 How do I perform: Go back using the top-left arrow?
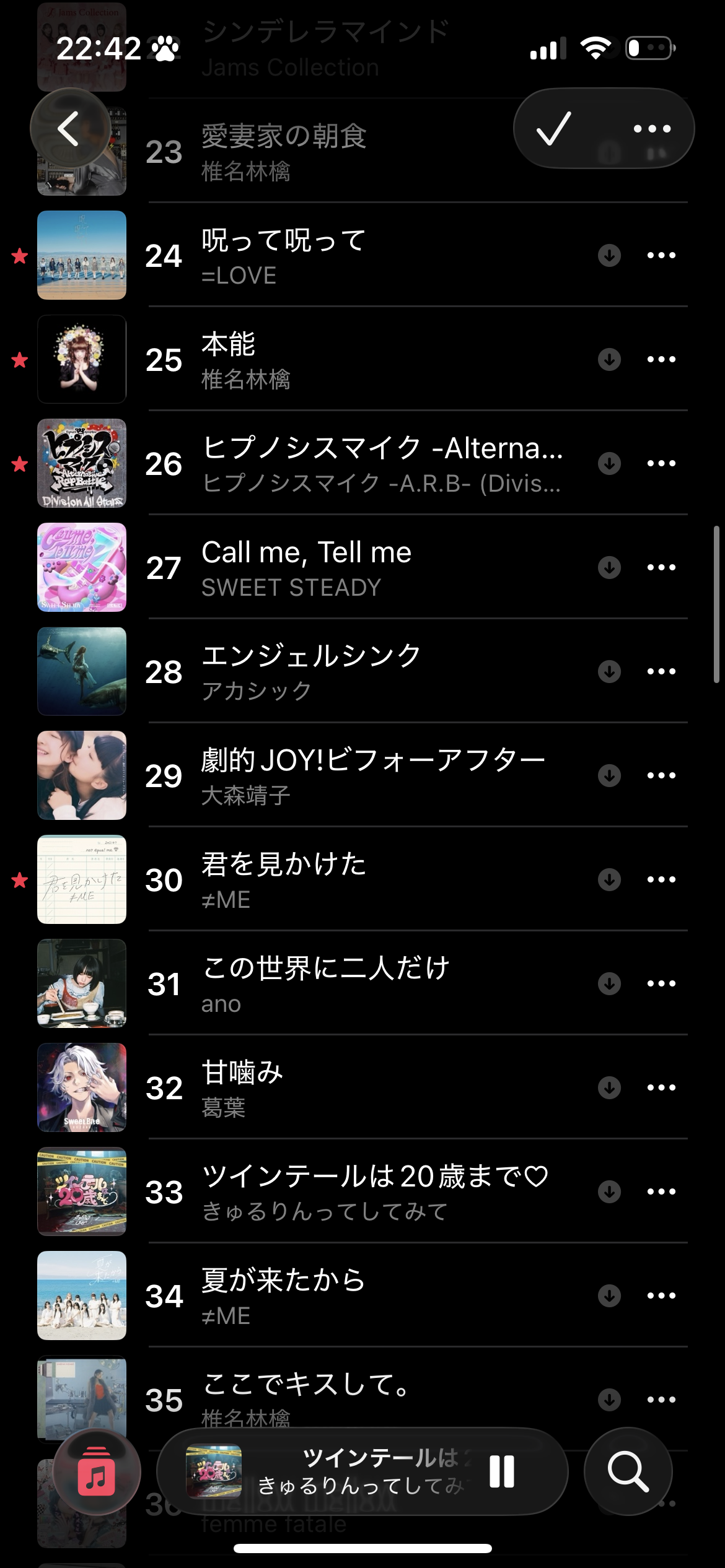69,129
